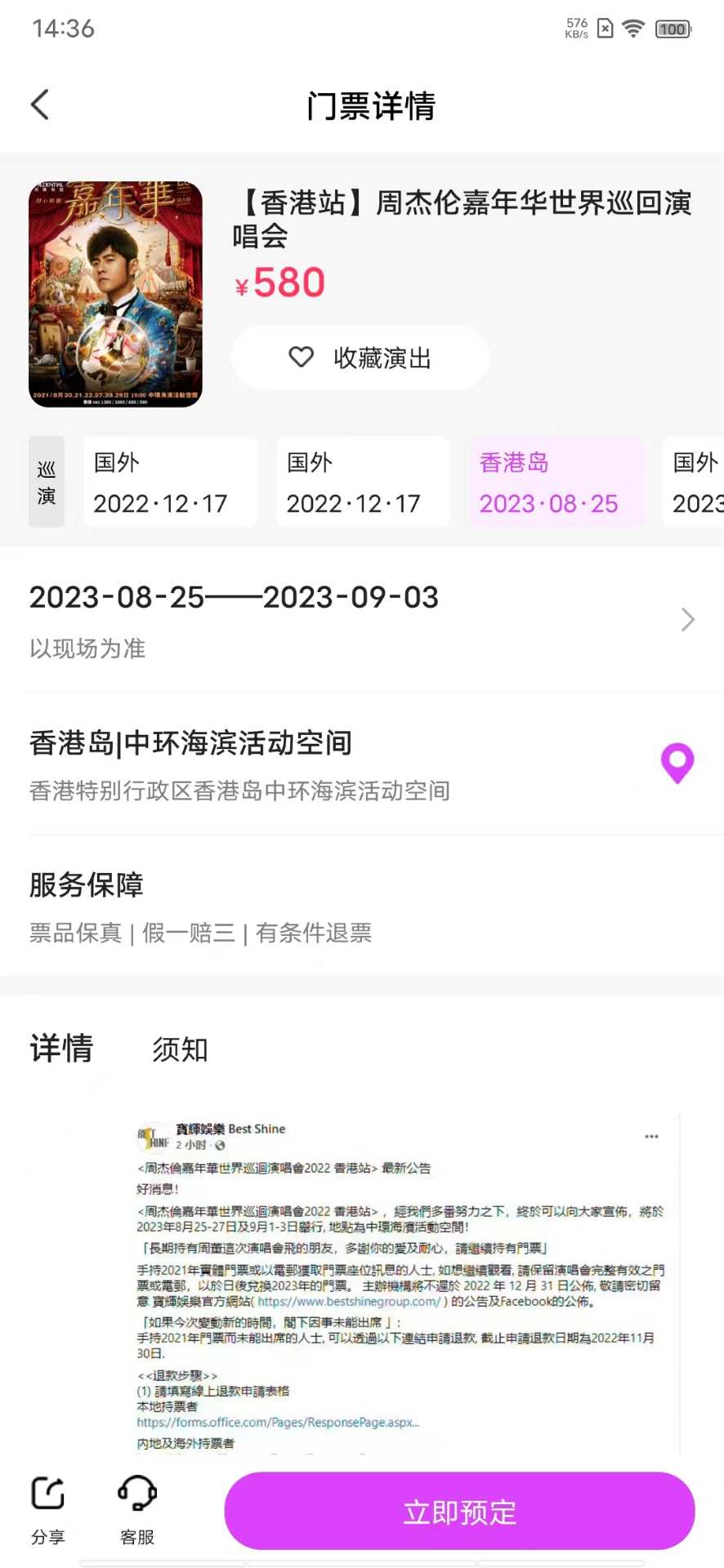Select the 详情 tab
This screenshot has height=1568, width=724.
pos(61,1049)
